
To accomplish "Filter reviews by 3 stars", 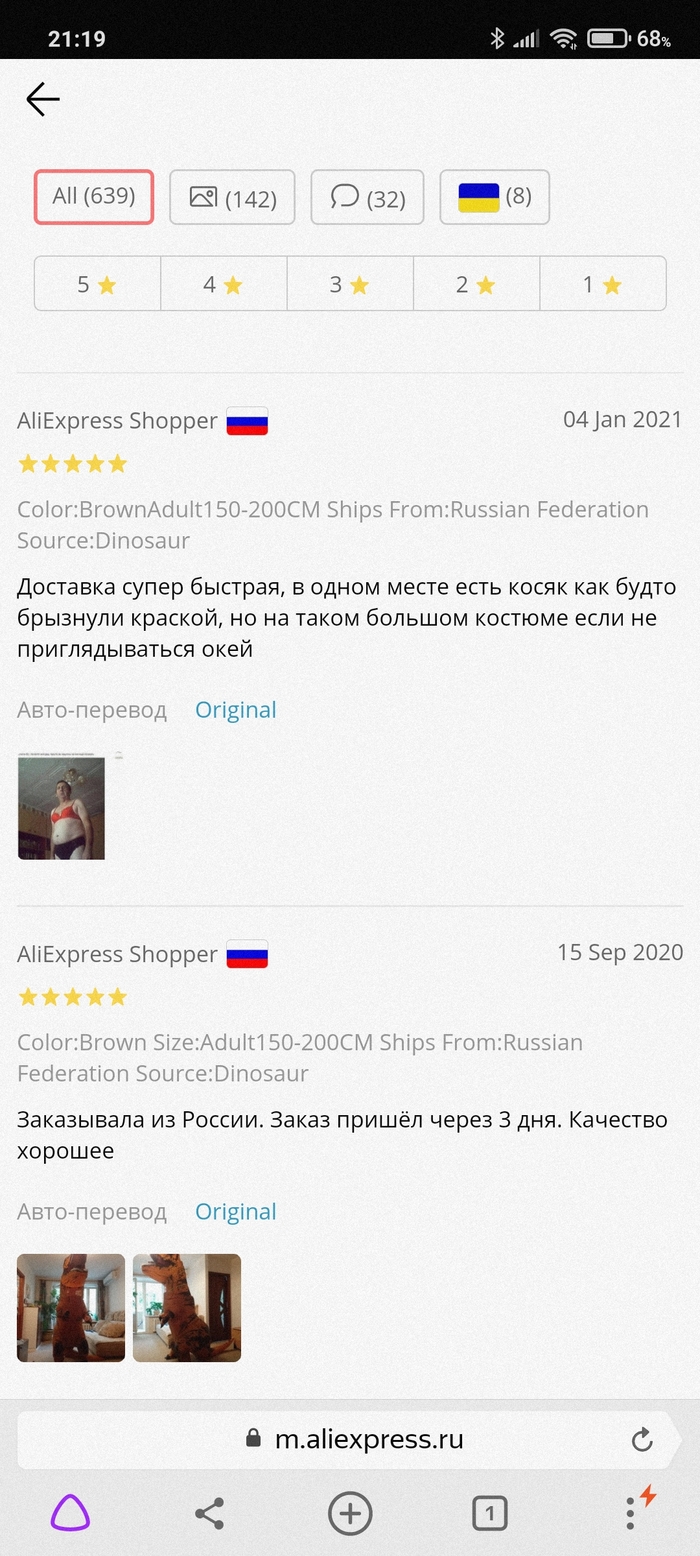I will (349, 284).
